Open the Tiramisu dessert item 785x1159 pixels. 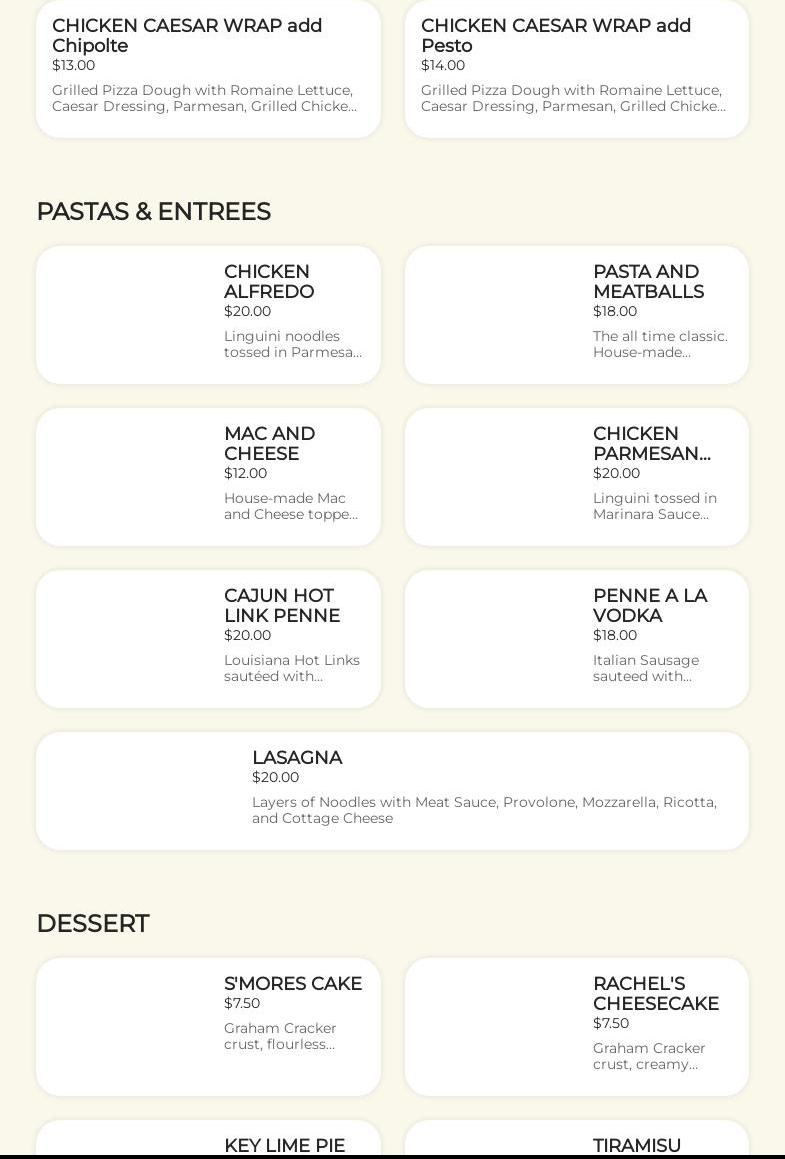click(x=576, y=1142)
